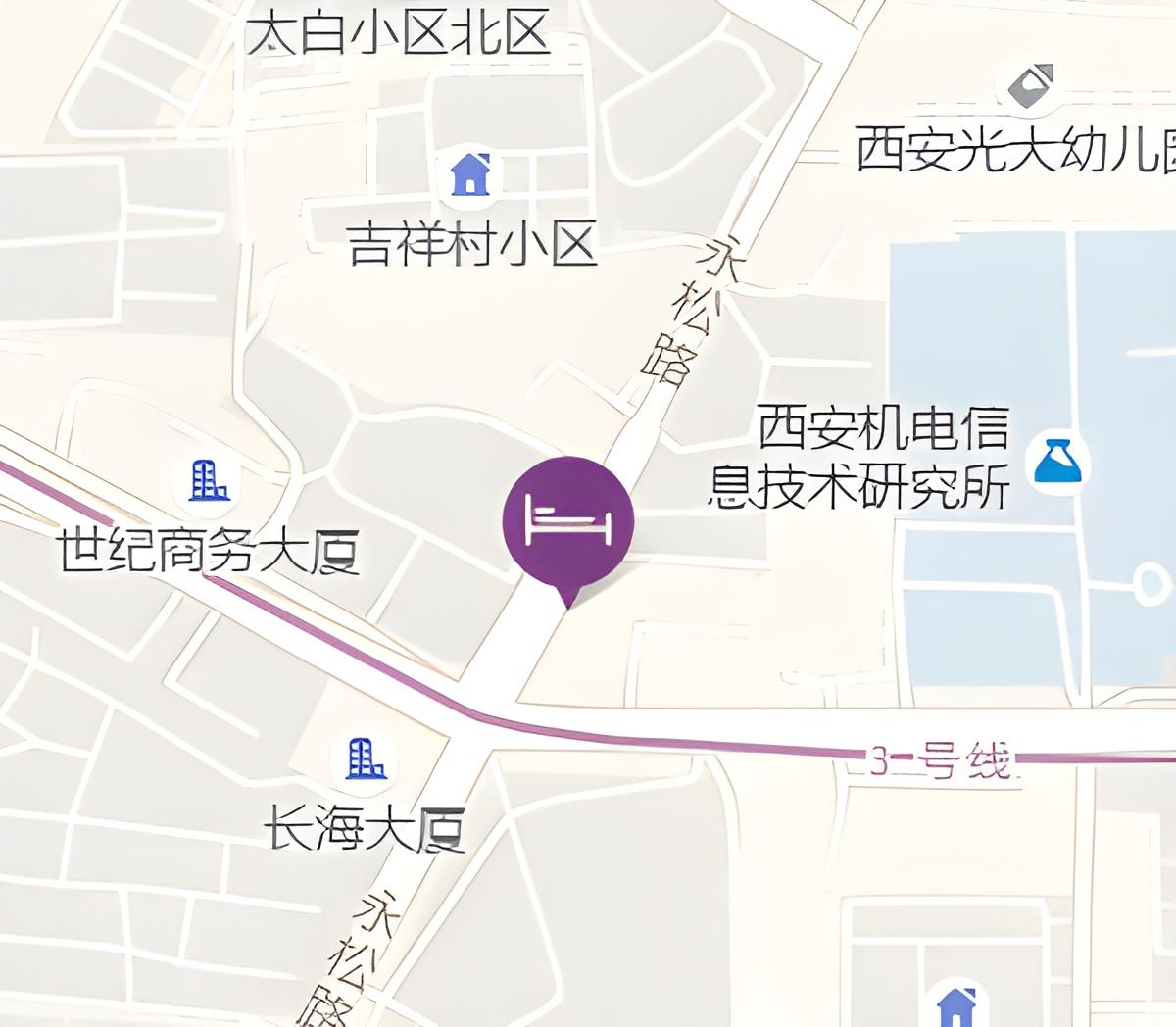Select the 长海大厦 building marker
The height and width of the screenshot is (1027, 1176).
364,758
